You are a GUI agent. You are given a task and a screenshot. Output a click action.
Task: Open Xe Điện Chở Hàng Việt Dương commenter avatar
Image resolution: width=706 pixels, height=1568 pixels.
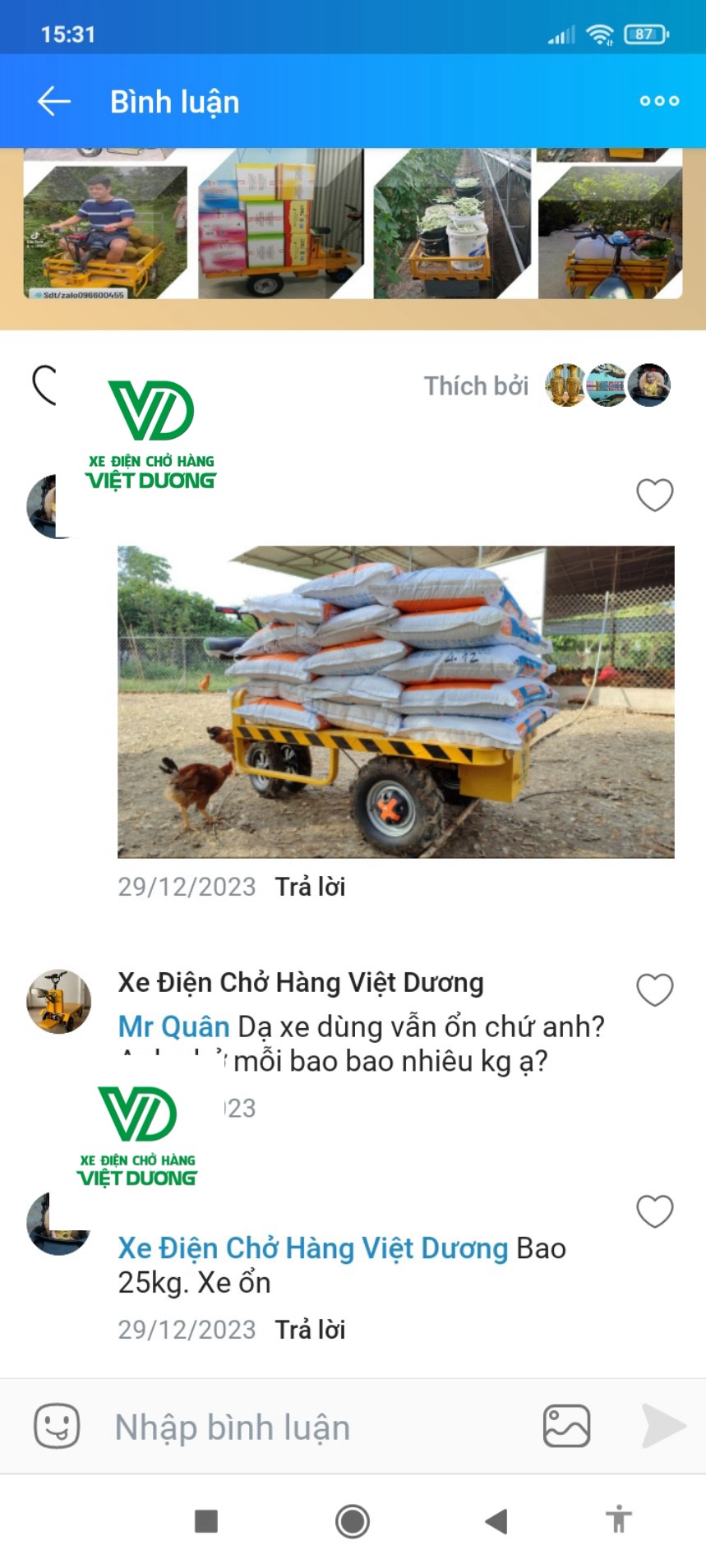58,1001
